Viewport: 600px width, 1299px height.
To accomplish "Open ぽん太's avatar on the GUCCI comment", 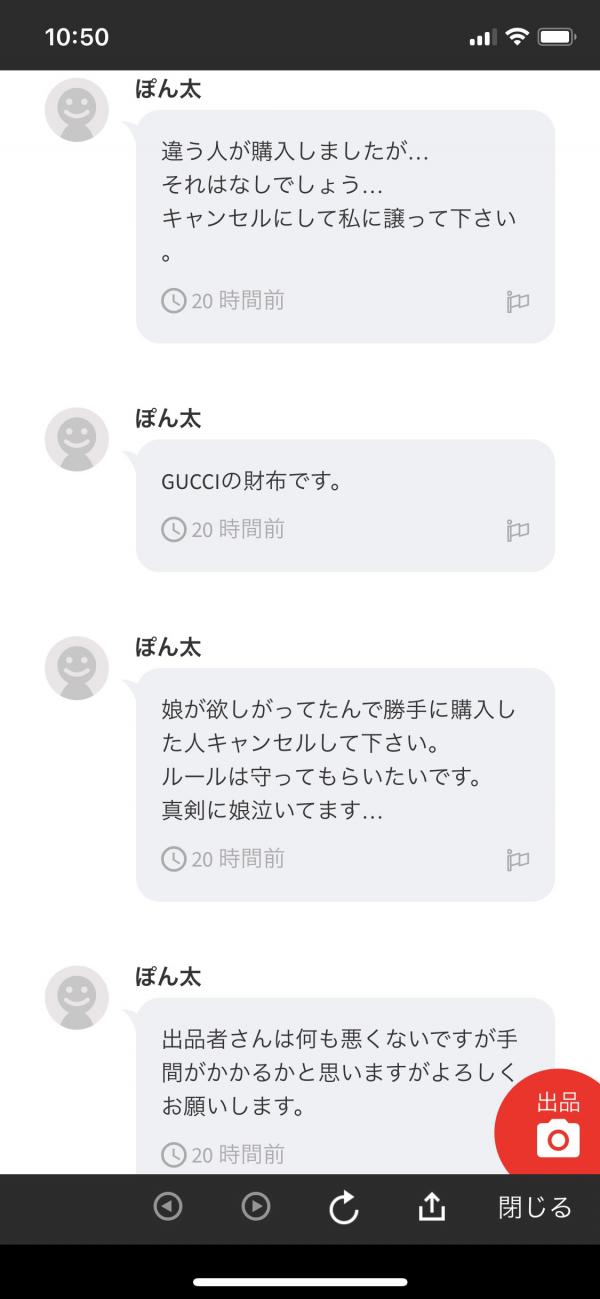I will click(x=77, y=439).
